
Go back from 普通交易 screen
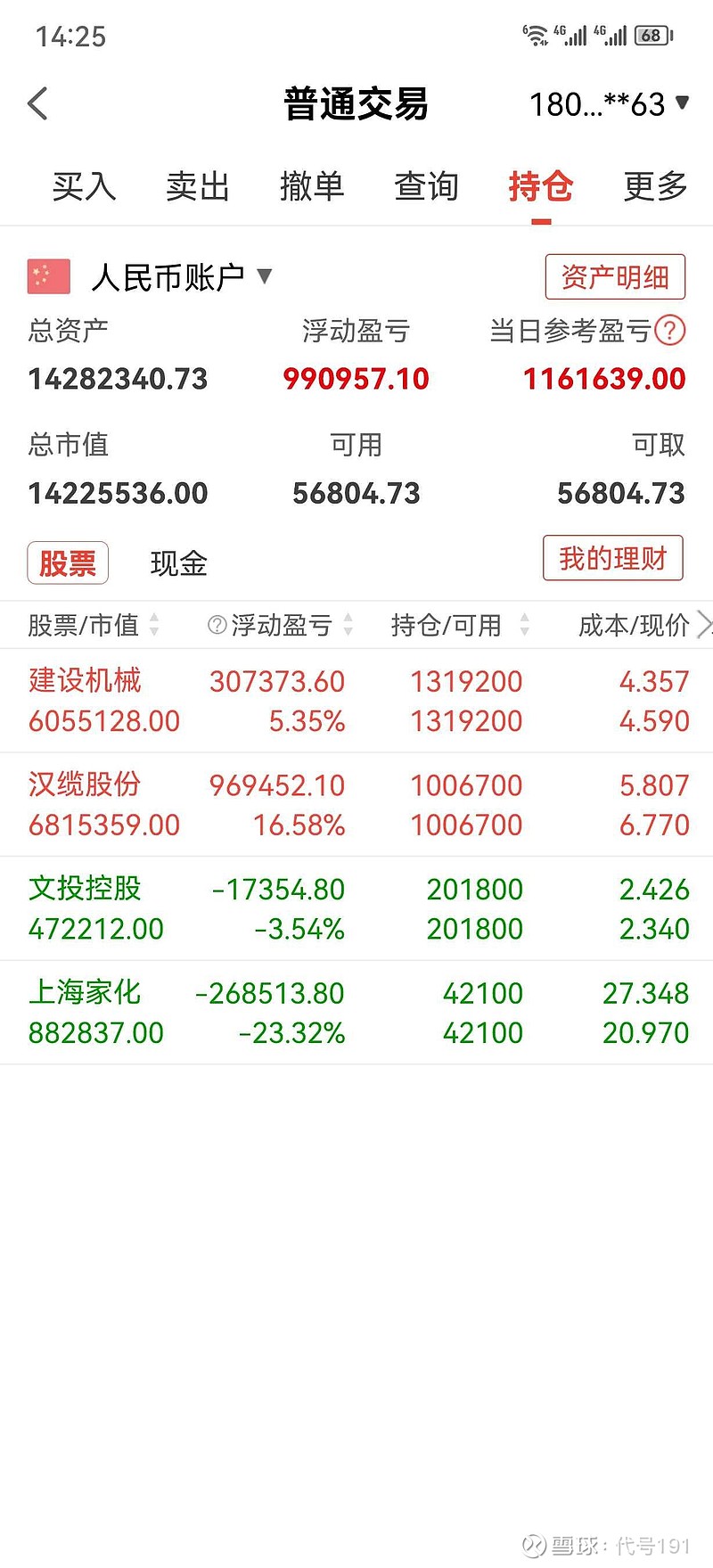(37, 104)
